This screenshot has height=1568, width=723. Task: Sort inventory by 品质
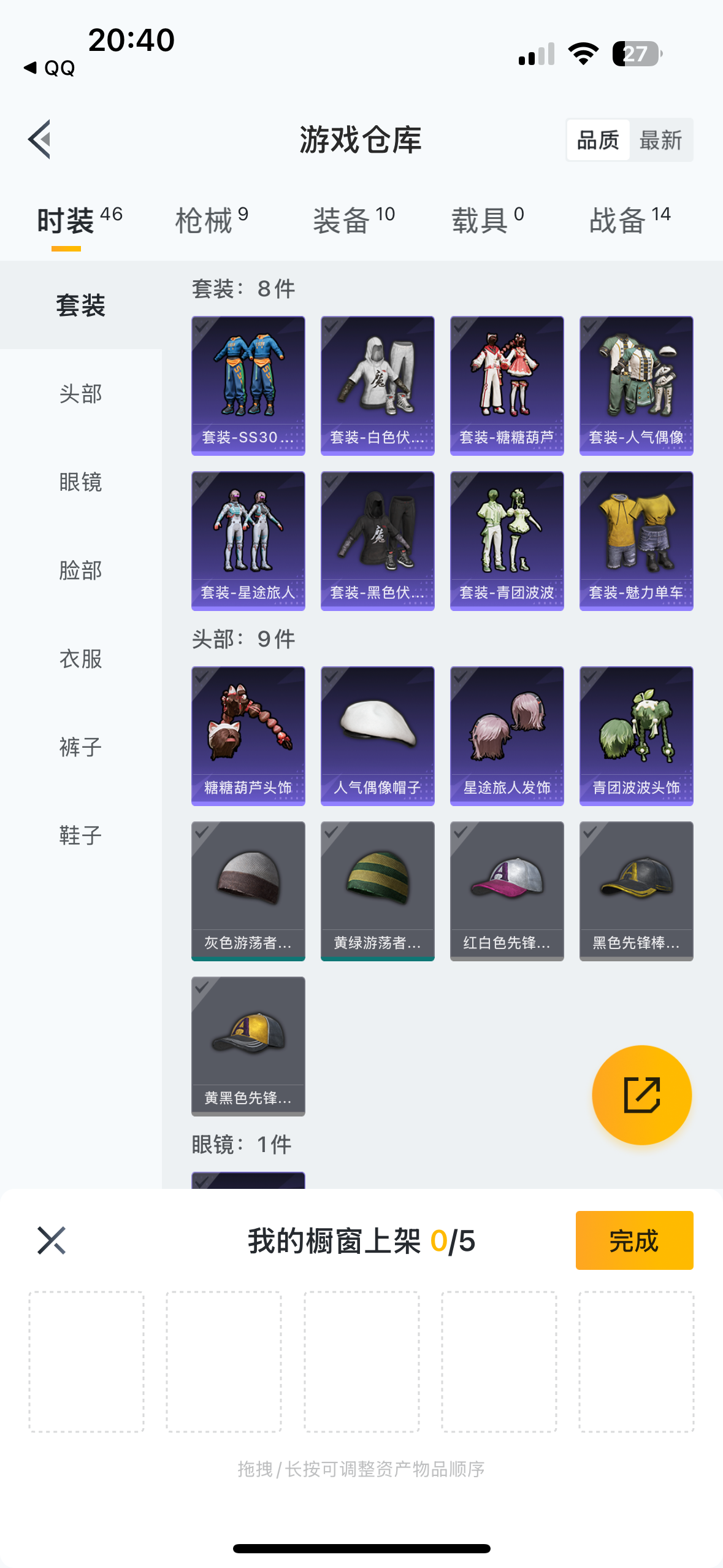click(598, 140)
